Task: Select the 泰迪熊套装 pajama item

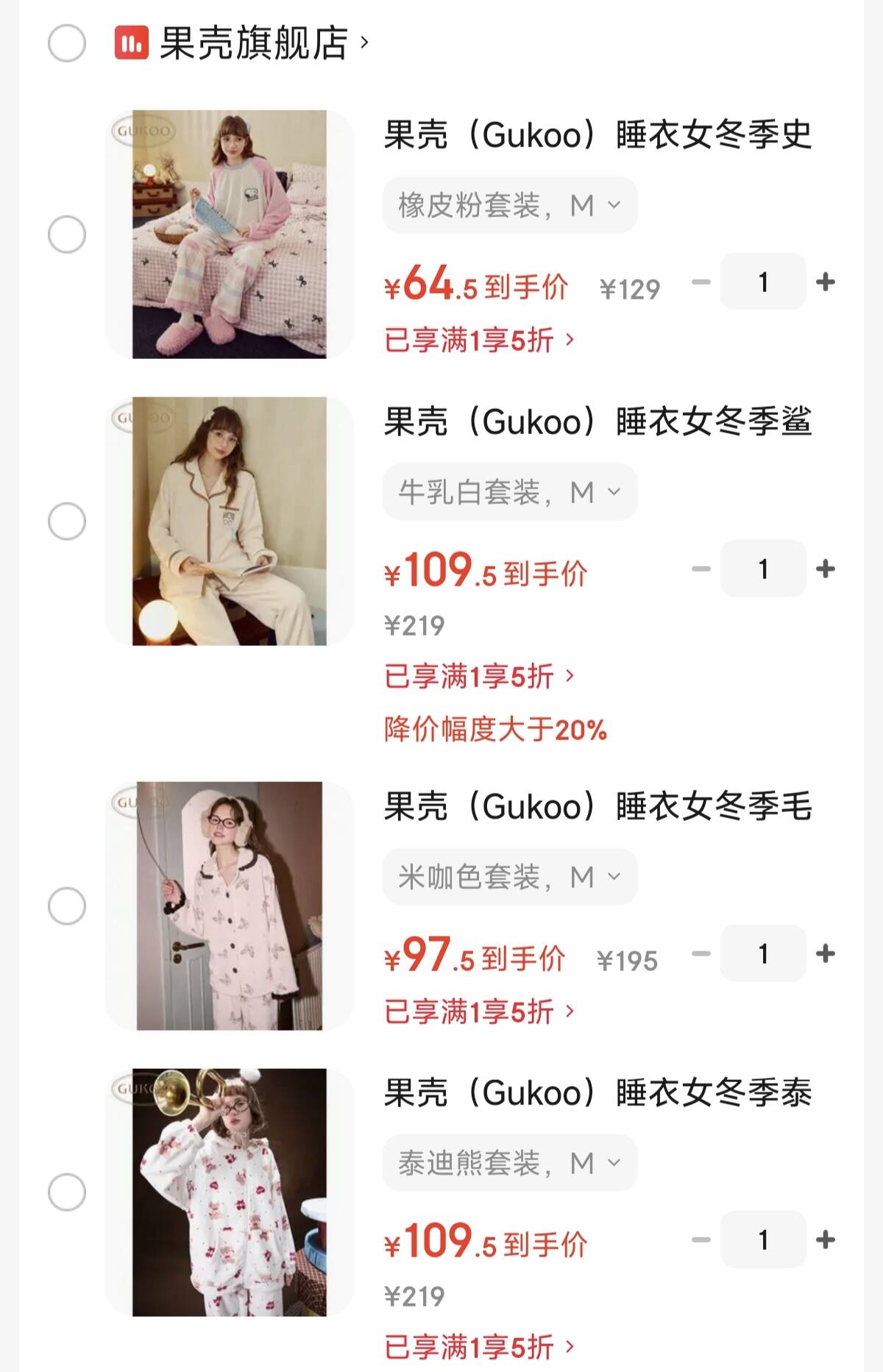Action: click(67, 1192)
